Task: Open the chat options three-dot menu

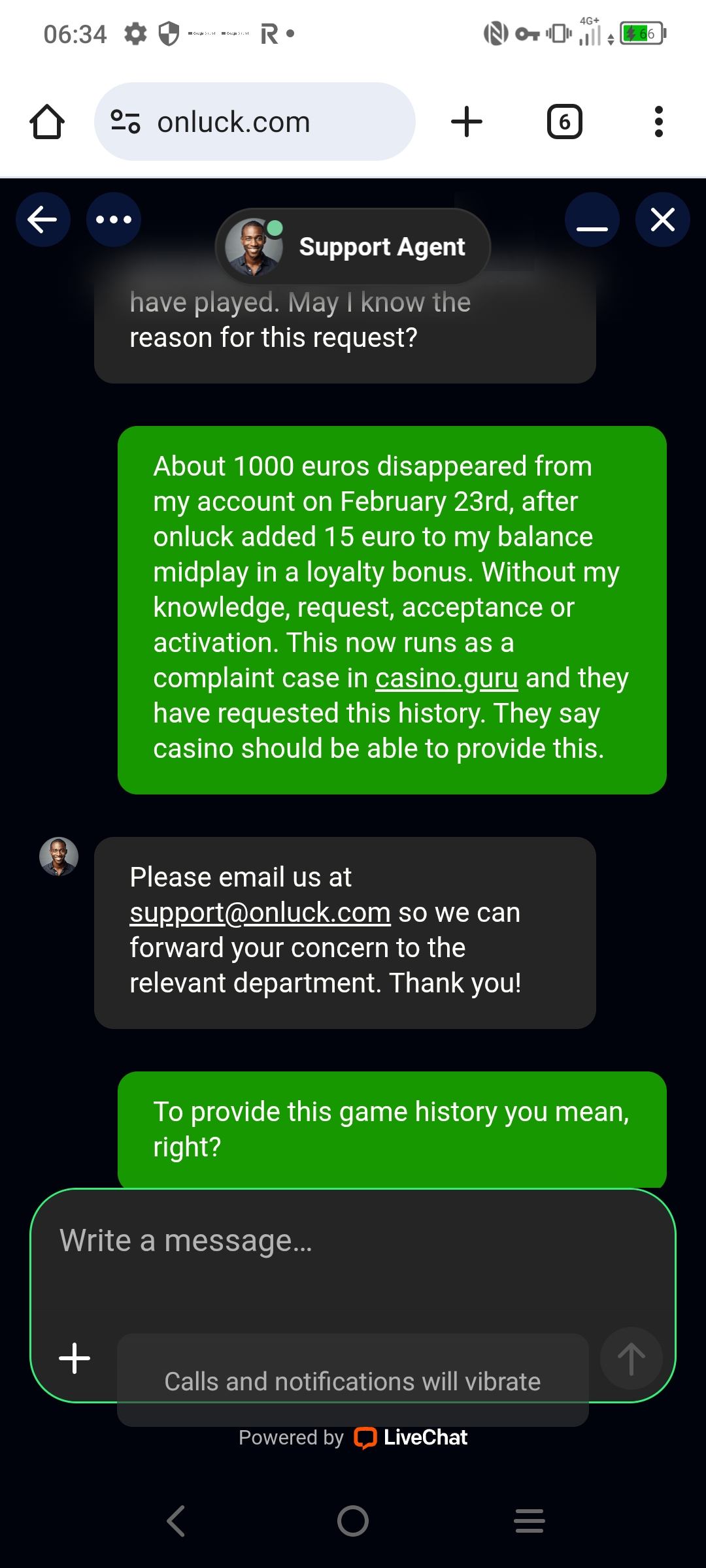Action: [x=114, y=220]
